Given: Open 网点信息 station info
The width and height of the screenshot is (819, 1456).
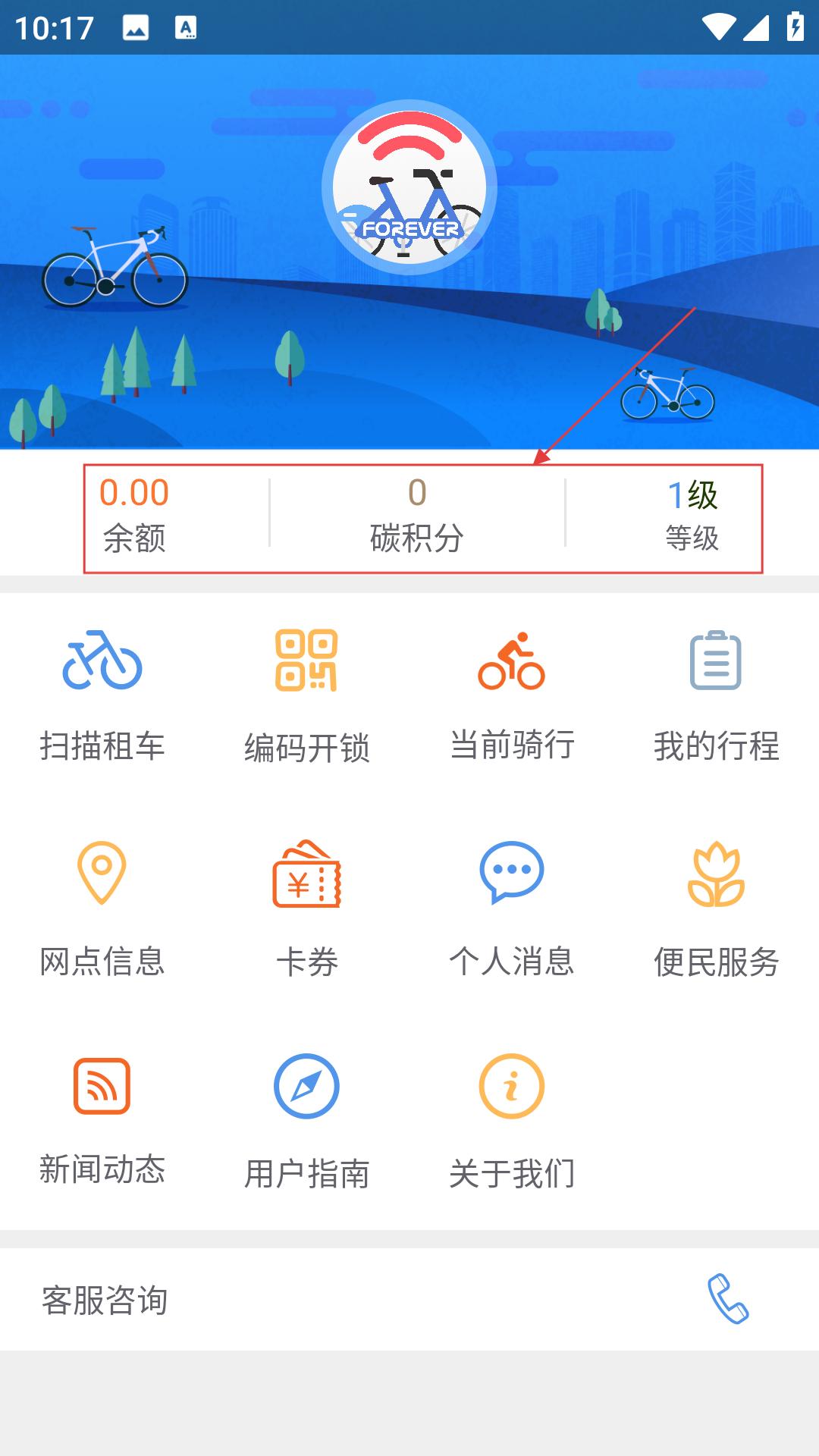Looking at the screenshot, I should 102,908.
